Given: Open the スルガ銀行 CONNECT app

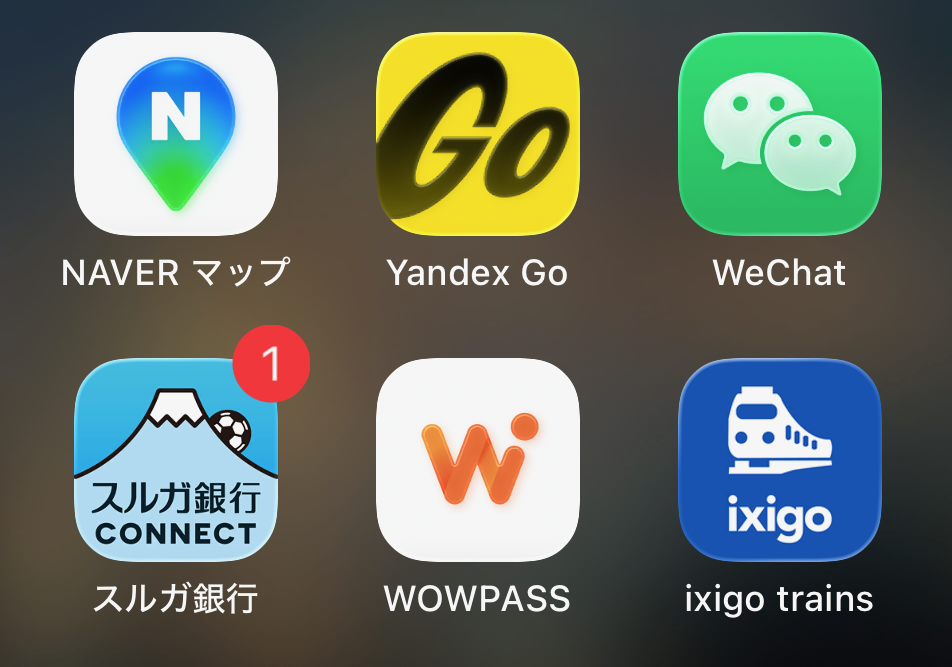Looking at the screenshot, I should [x=176, y=460].
